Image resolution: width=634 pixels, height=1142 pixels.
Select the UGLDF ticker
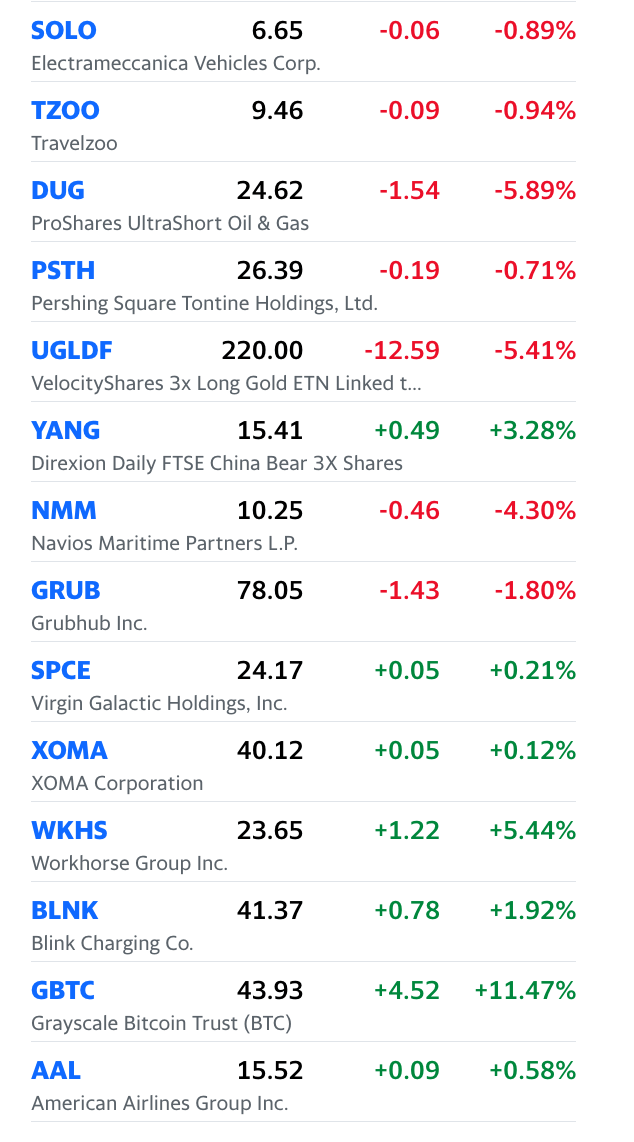pyautogui.click(x=71, y=351)
